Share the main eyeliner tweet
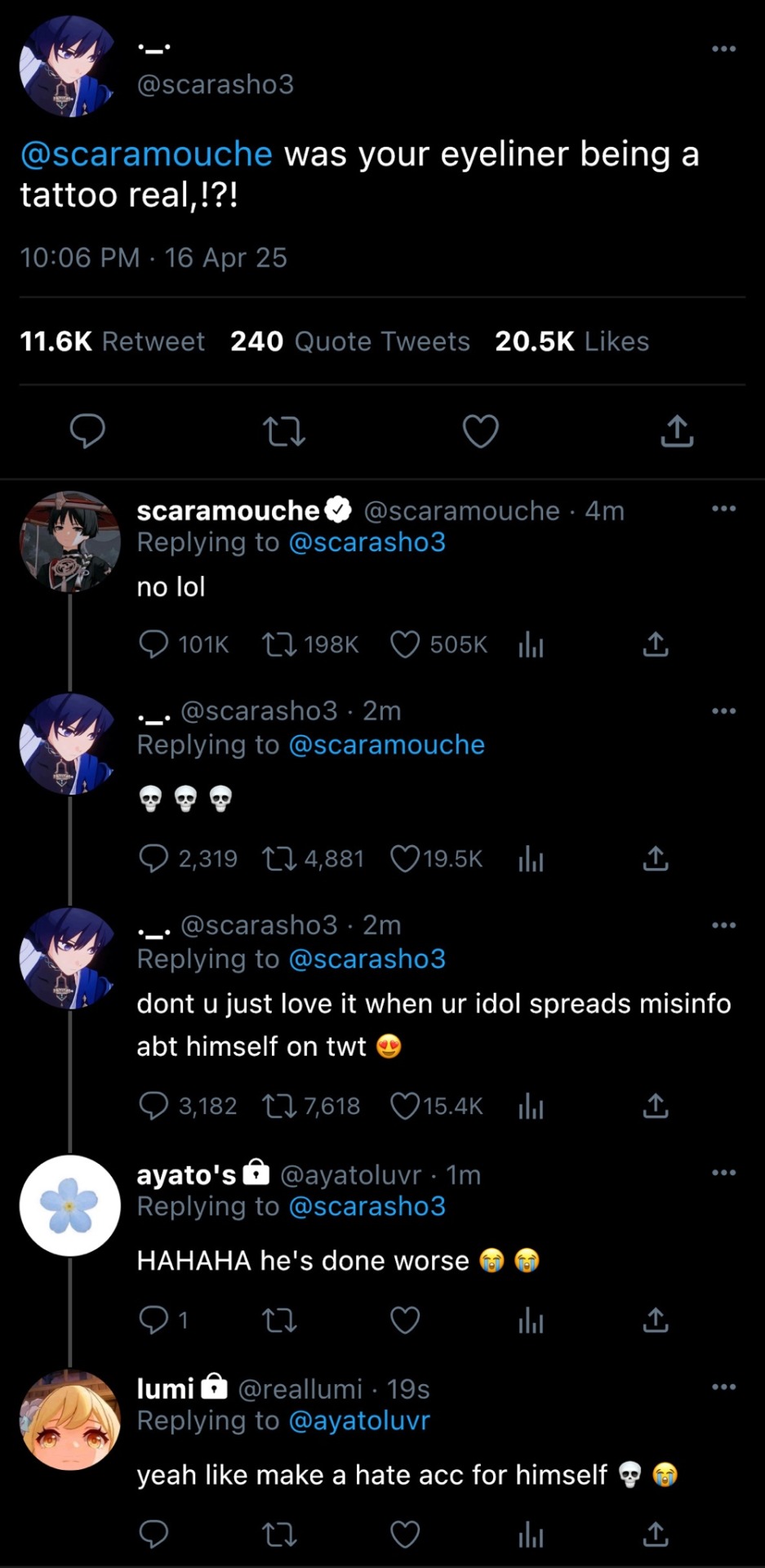Viewport: 765px width, 1568px height. click(677, 431)
